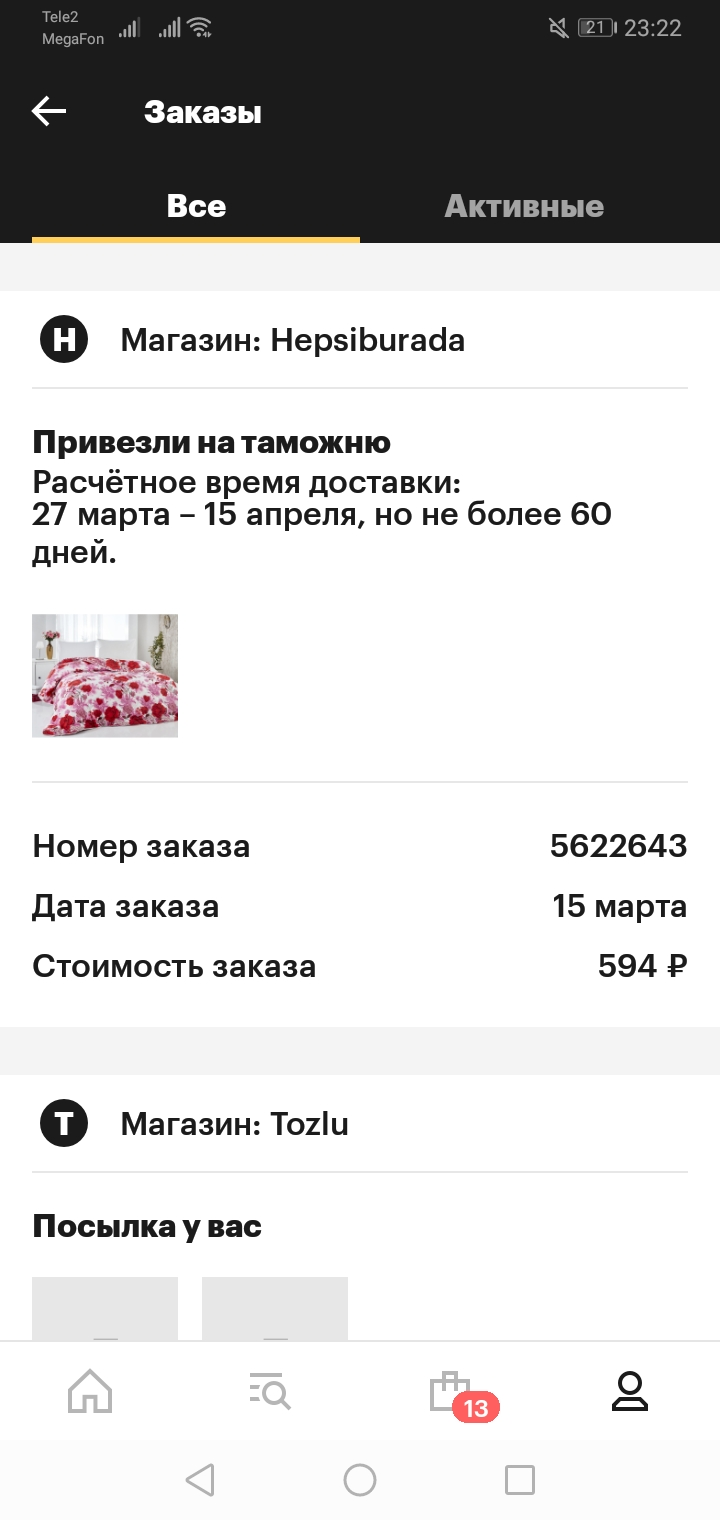
Task: Select the Все orders tab
Action: pyautogui.click(x=196, y=206)
